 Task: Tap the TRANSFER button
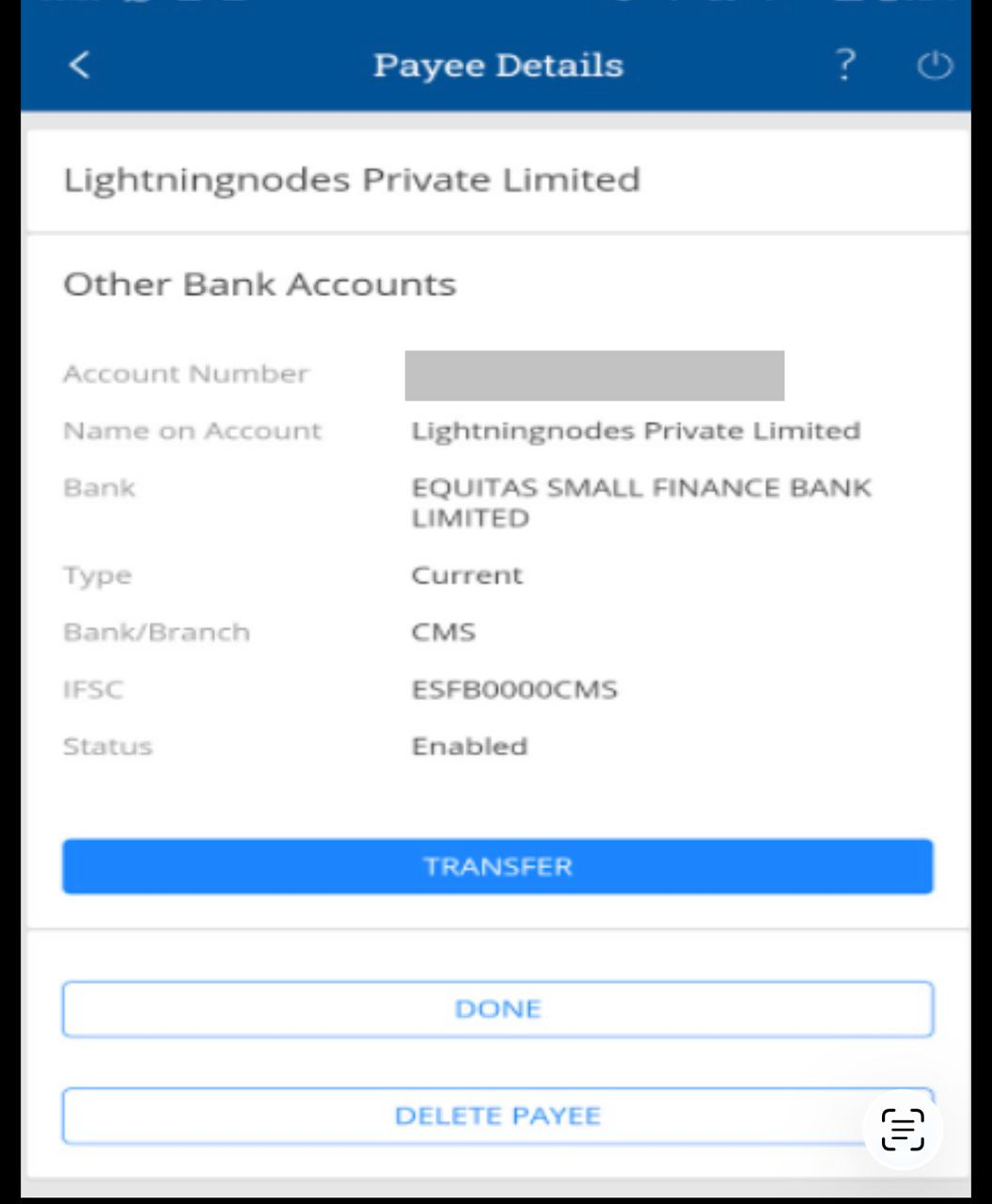(497, 866)
